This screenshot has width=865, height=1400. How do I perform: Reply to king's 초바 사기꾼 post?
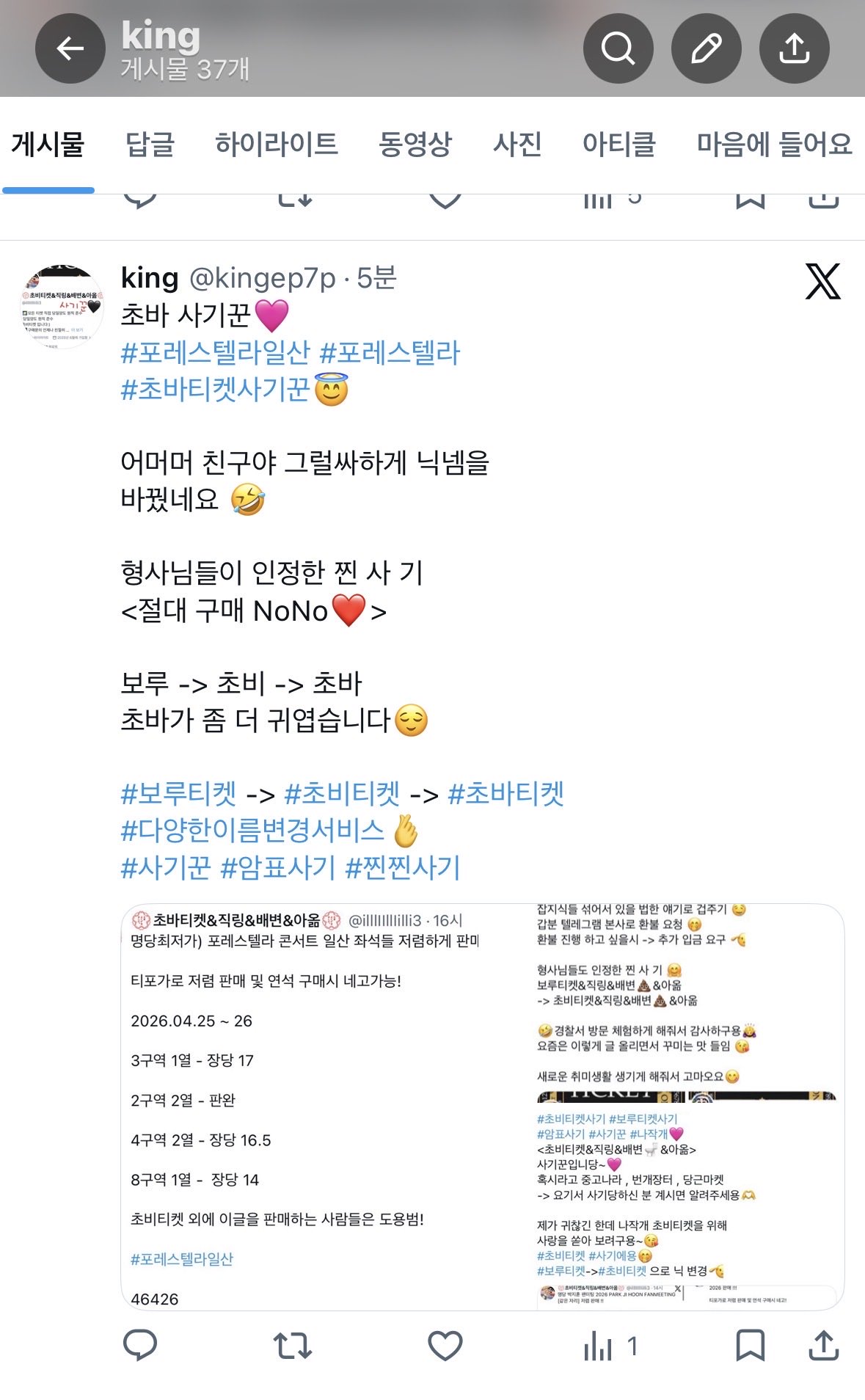point(140,1345)
